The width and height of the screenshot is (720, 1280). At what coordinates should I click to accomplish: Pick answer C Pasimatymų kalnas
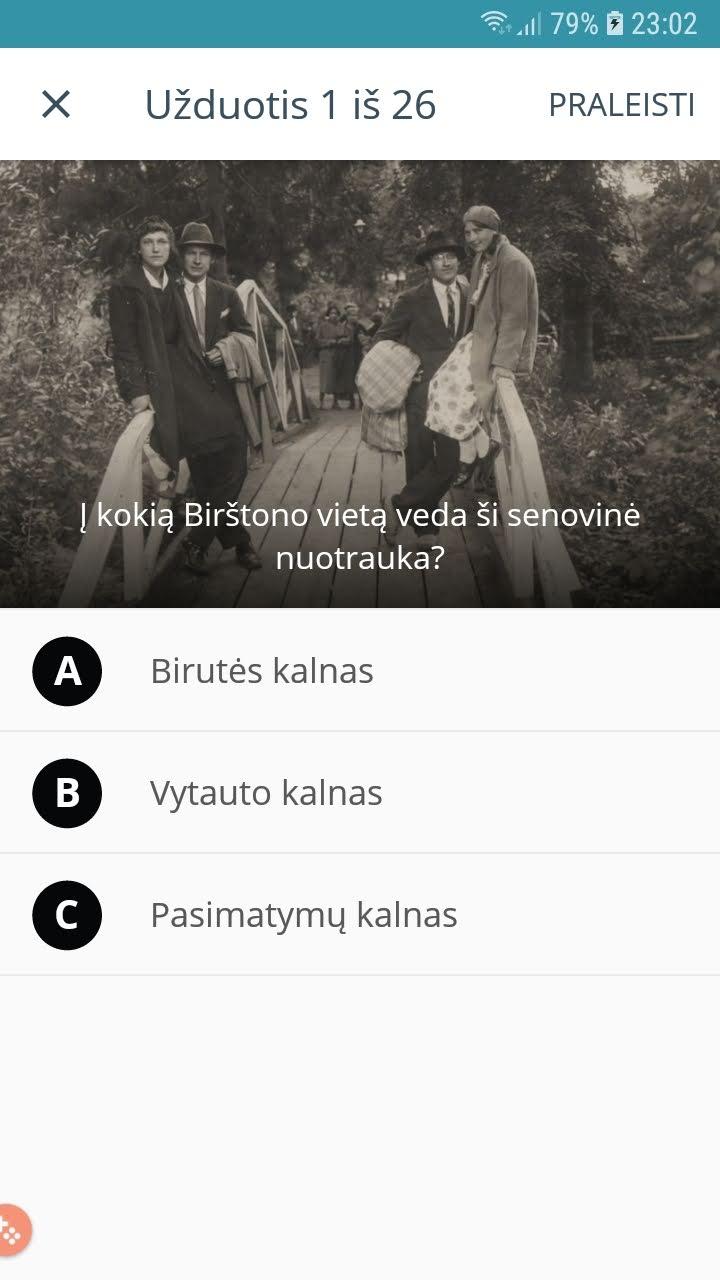tap(360, 914)
